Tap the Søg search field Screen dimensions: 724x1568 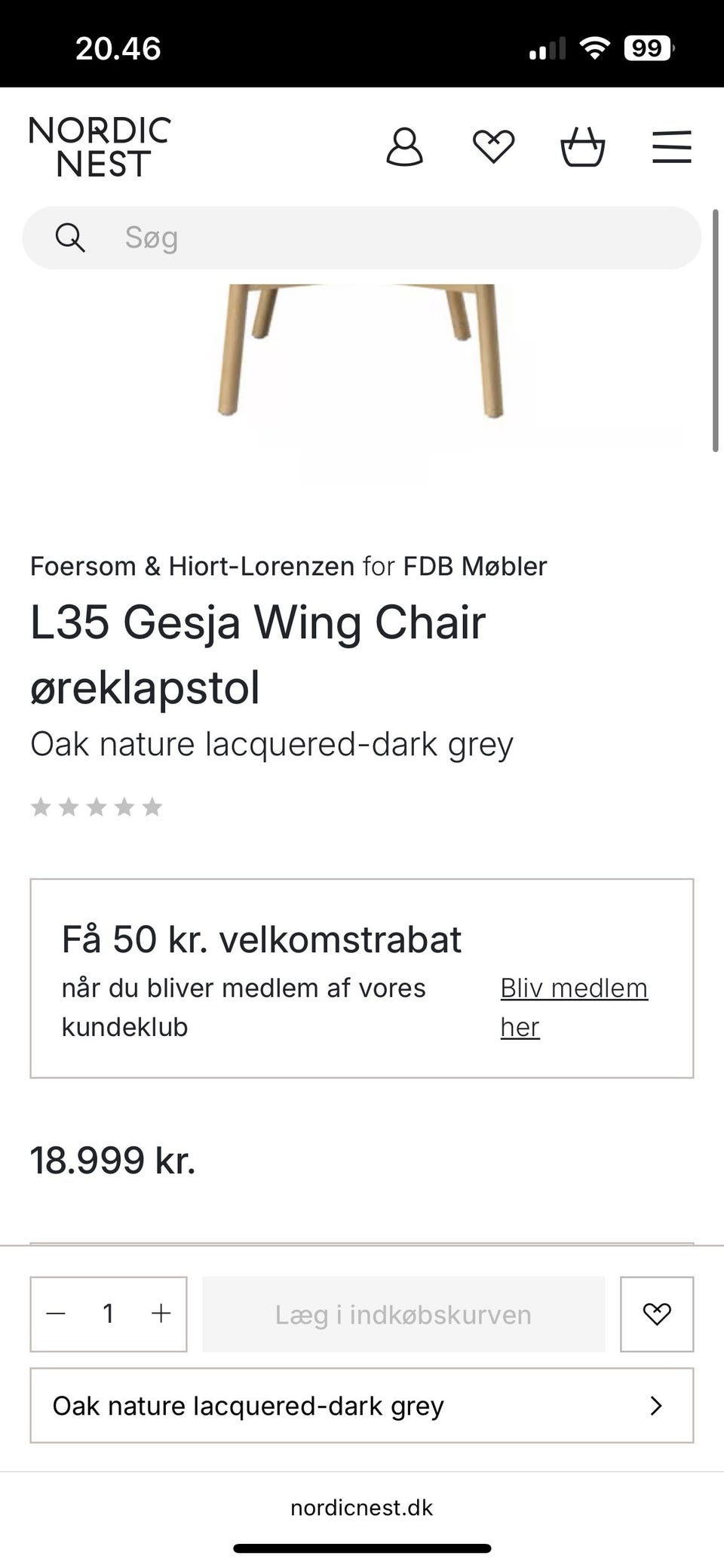coord(362,238)
